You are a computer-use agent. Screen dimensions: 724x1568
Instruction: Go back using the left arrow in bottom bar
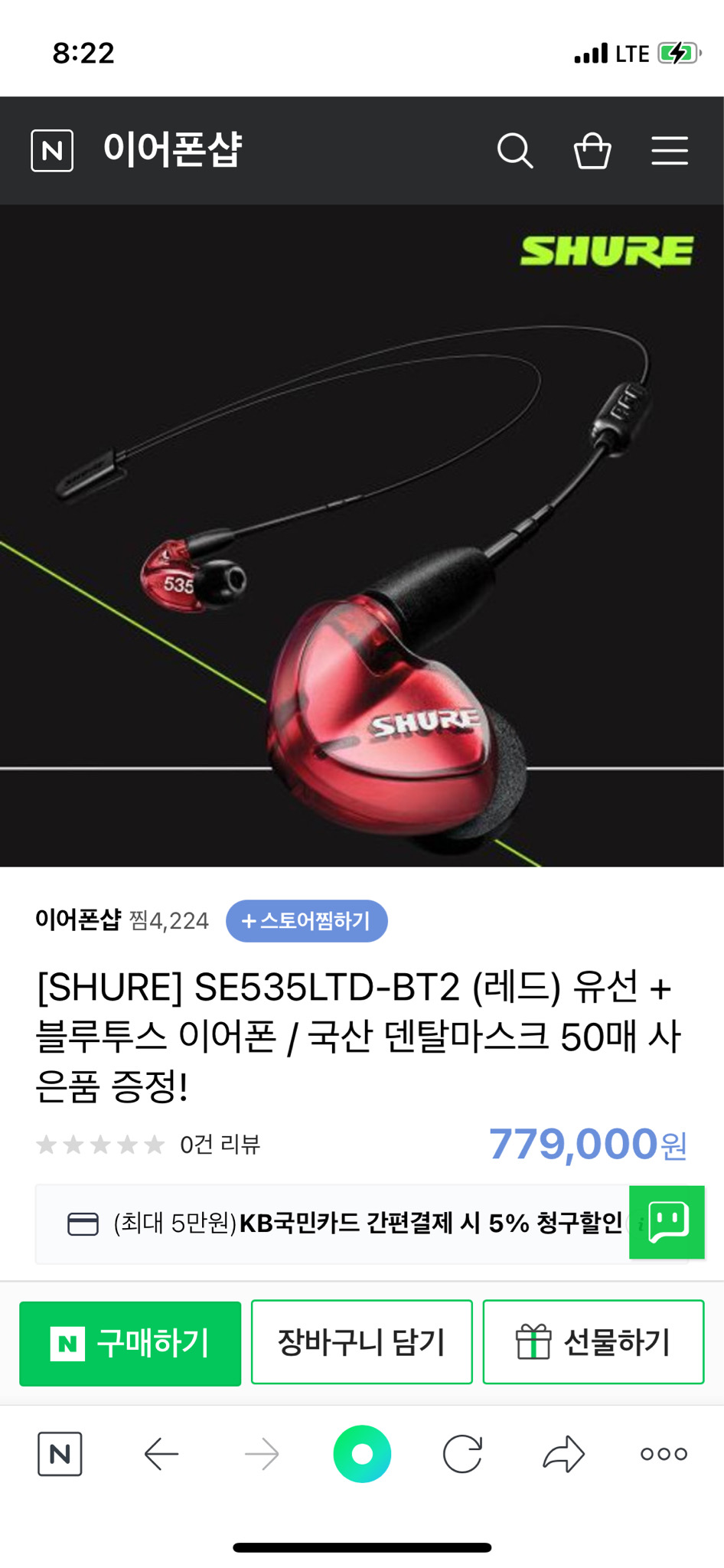click(x=161, y=1454)
